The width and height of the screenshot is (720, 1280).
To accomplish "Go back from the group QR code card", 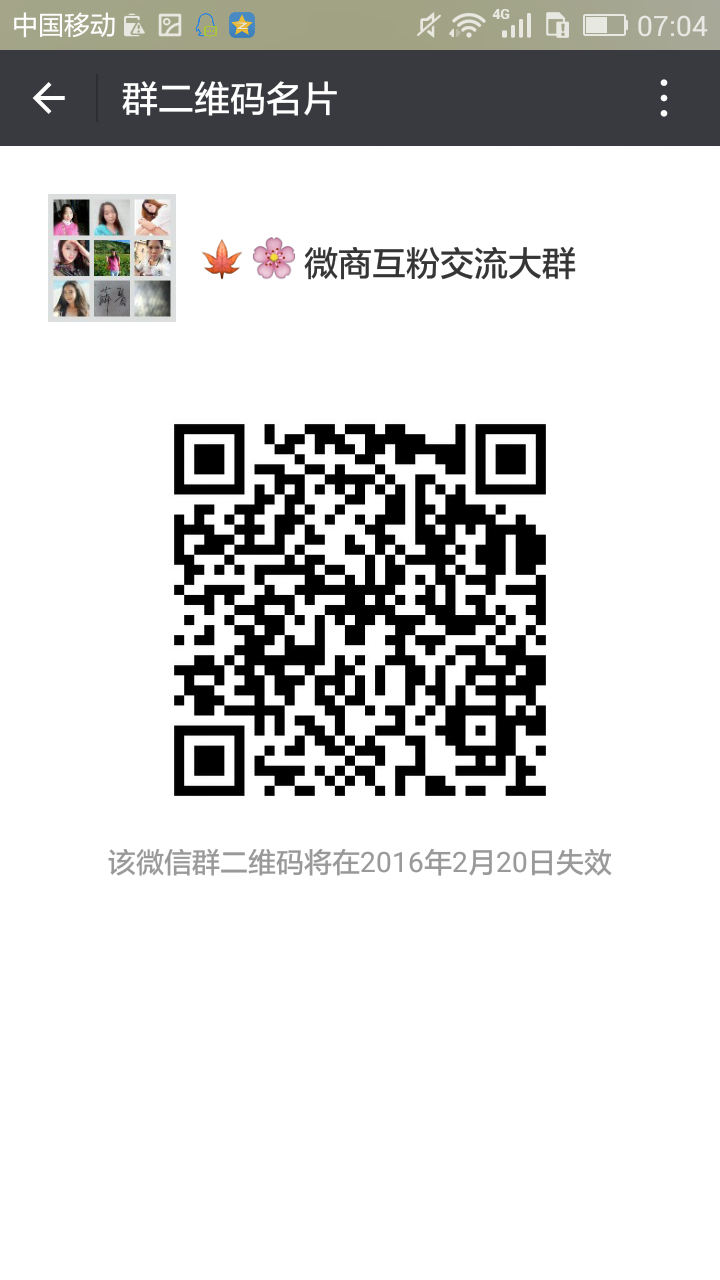I will click(x=48, y=98).
